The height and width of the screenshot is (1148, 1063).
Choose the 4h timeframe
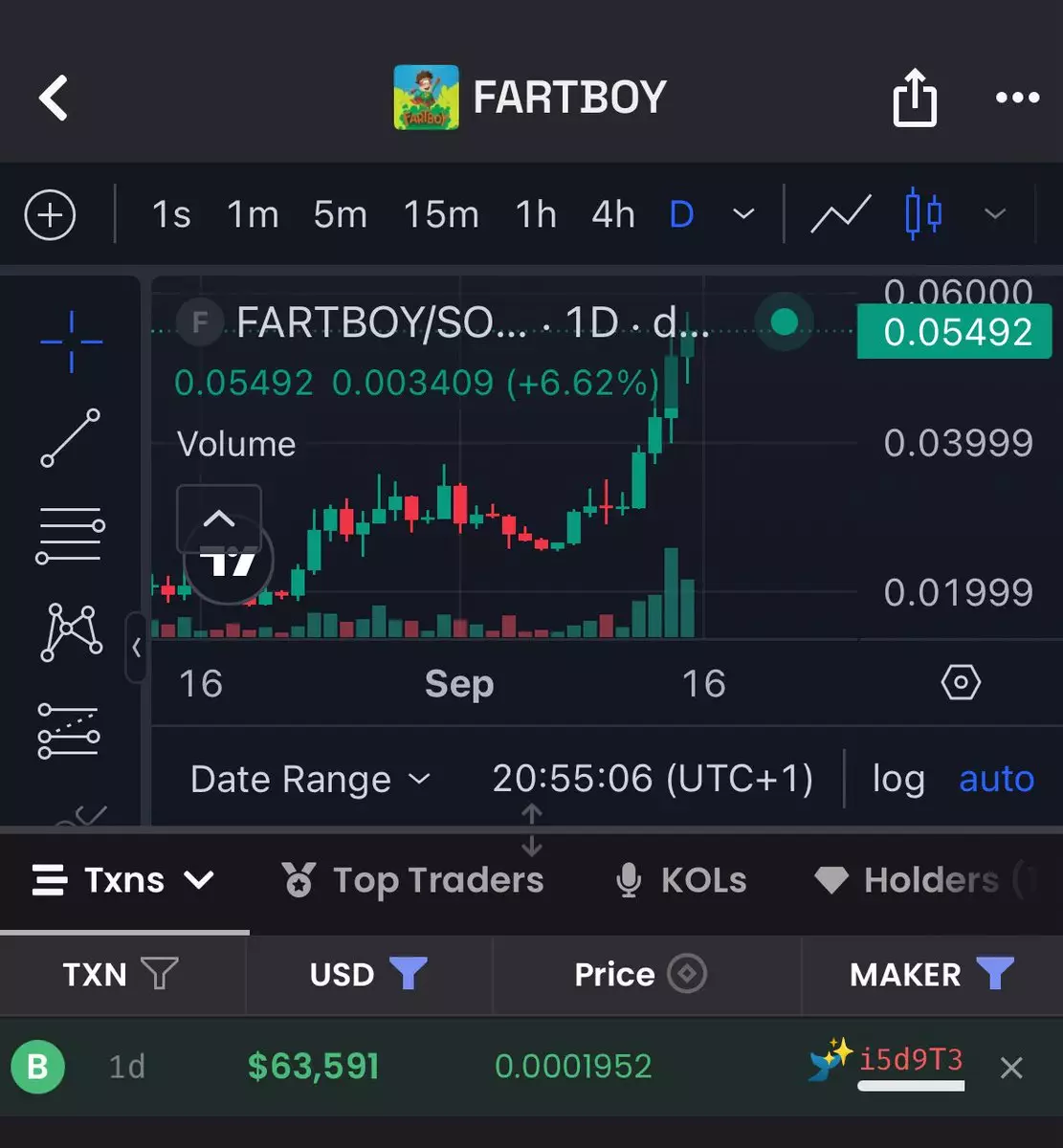tap(612, 215)
